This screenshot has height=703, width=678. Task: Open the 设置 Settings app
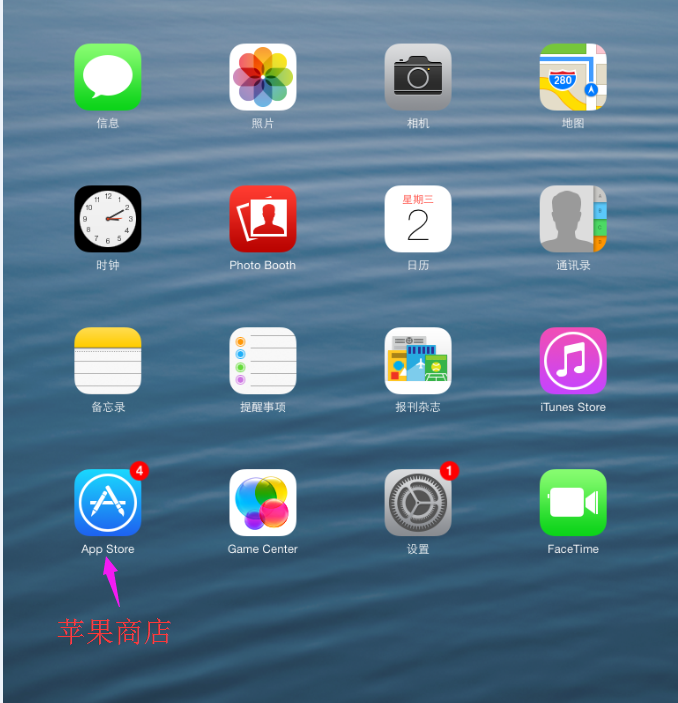[x=418, y=503]
